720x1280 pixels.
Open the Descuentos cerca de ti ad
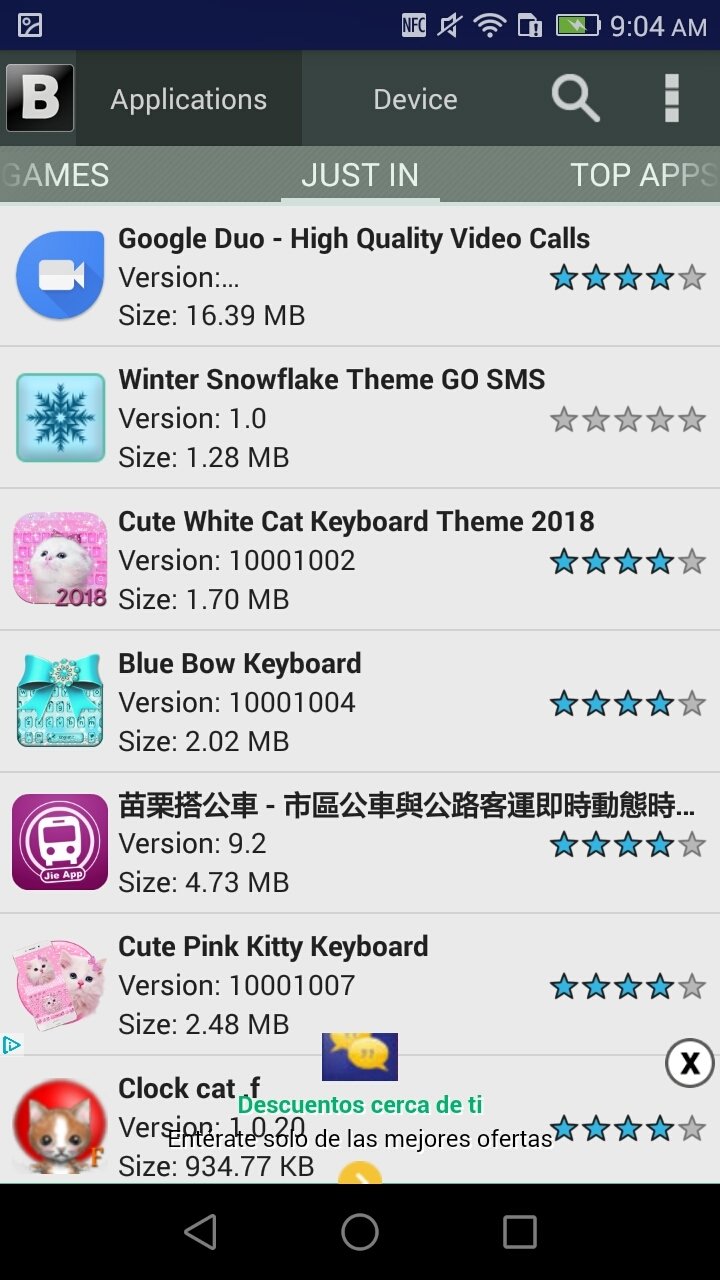(360, 1106)
